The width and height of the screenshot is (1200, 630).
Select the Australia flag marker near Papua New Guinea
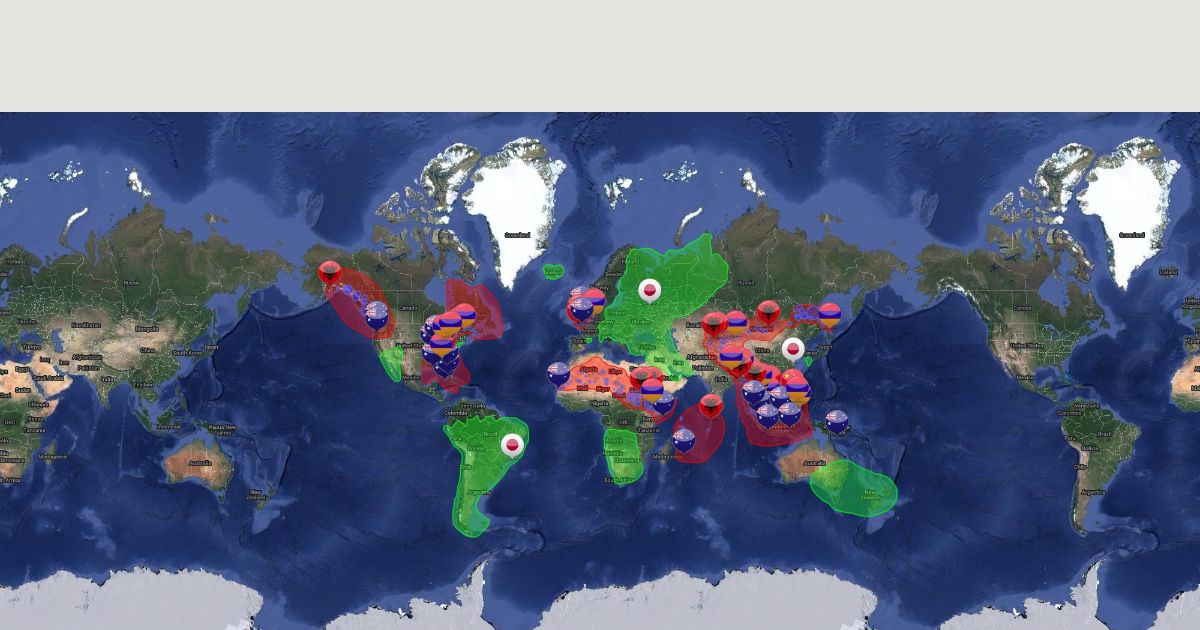(x=837, y=420)
